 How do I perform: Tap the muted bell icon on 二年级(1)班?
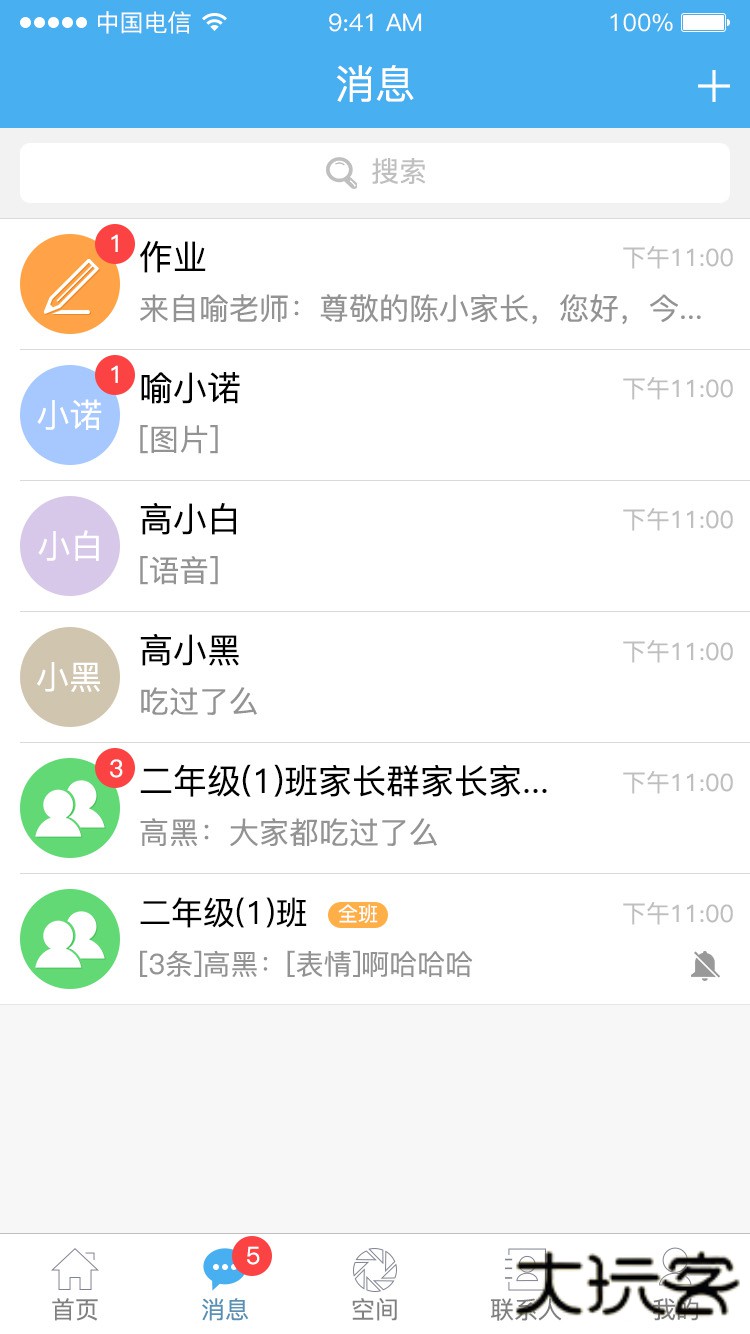(x=707, y=966)
